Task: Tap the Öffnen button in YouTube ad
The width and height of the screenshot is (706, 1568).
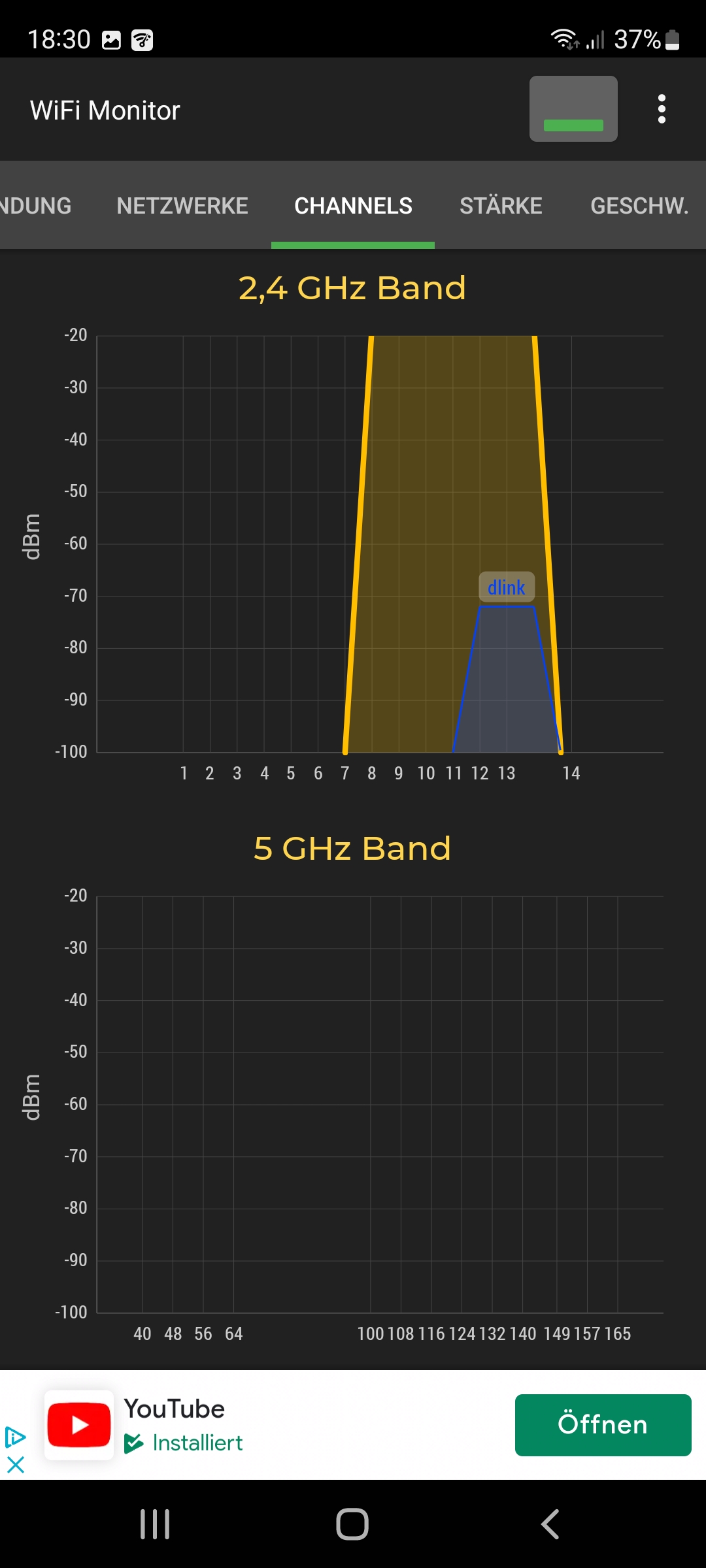Action: tap(603, 1425)
